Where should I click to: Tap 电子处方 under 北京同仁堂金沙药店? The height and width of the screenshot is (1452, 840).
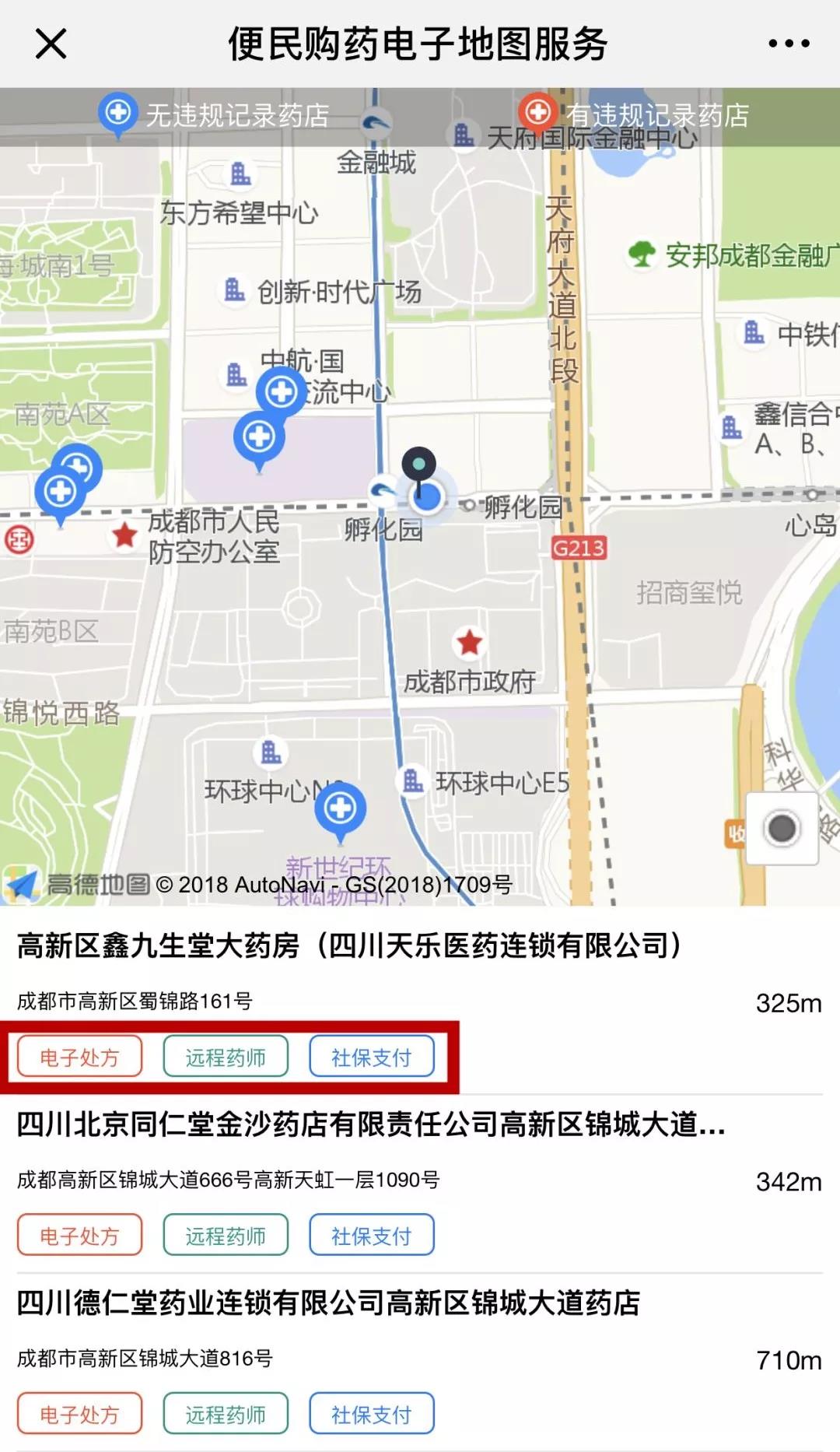click(x=79, y=1235)
